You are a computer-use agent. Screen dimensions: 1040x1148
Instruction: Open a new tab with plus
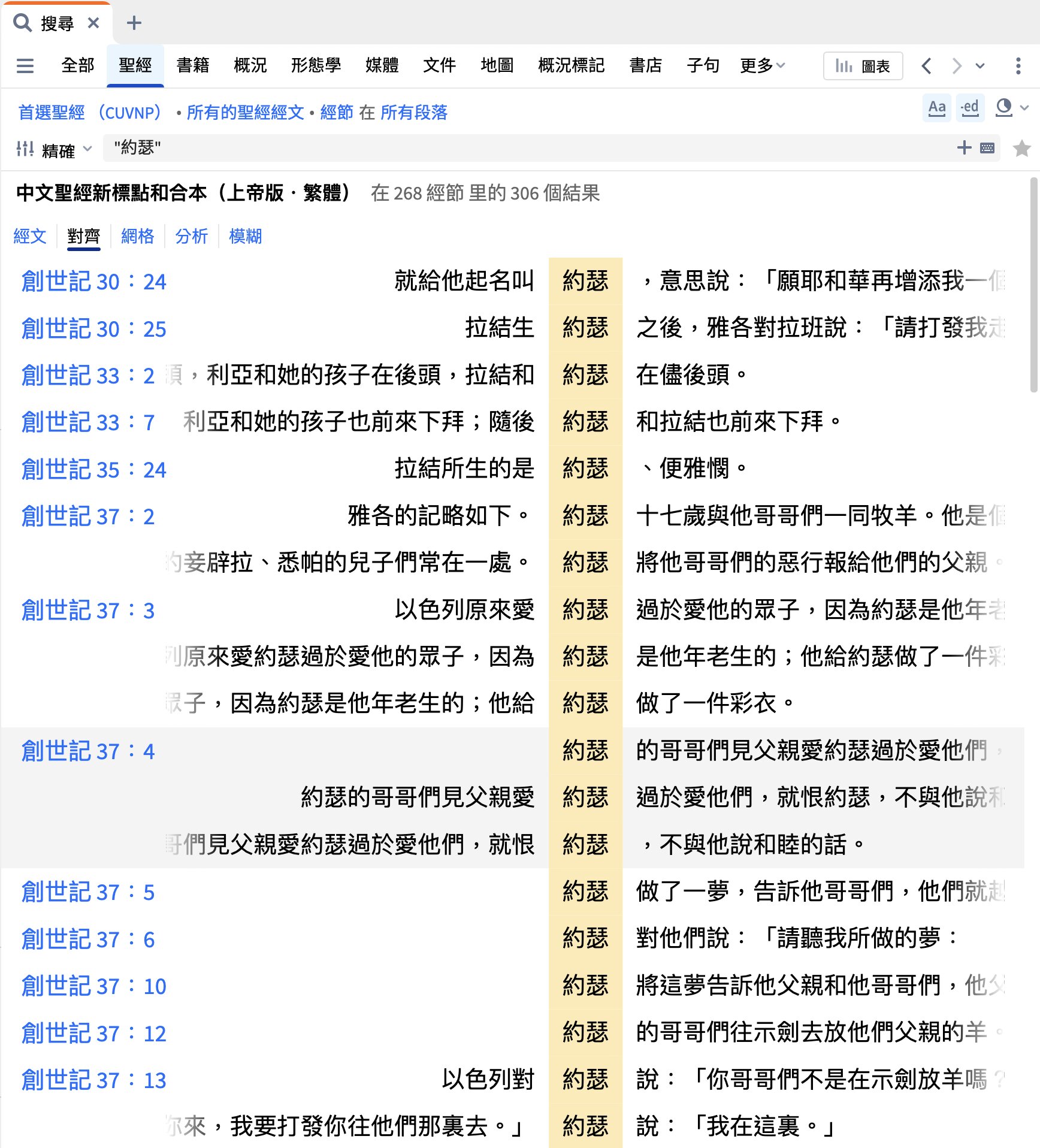pyautogui.click(x=134, y=23)
